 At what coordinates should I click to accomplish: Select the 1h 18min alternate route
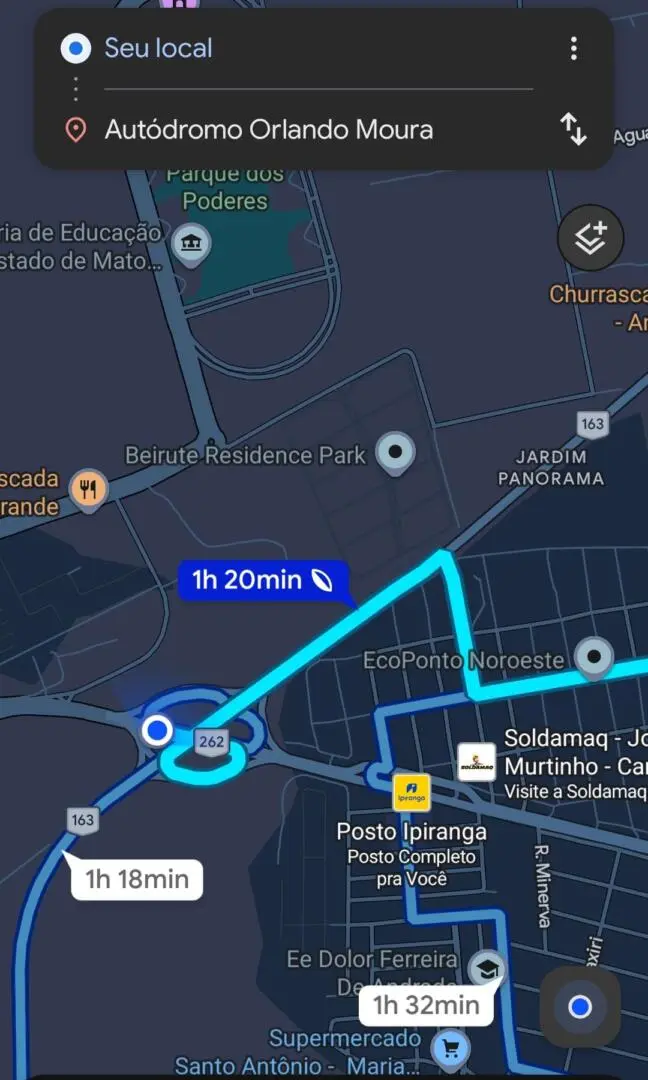coord(136,879)
